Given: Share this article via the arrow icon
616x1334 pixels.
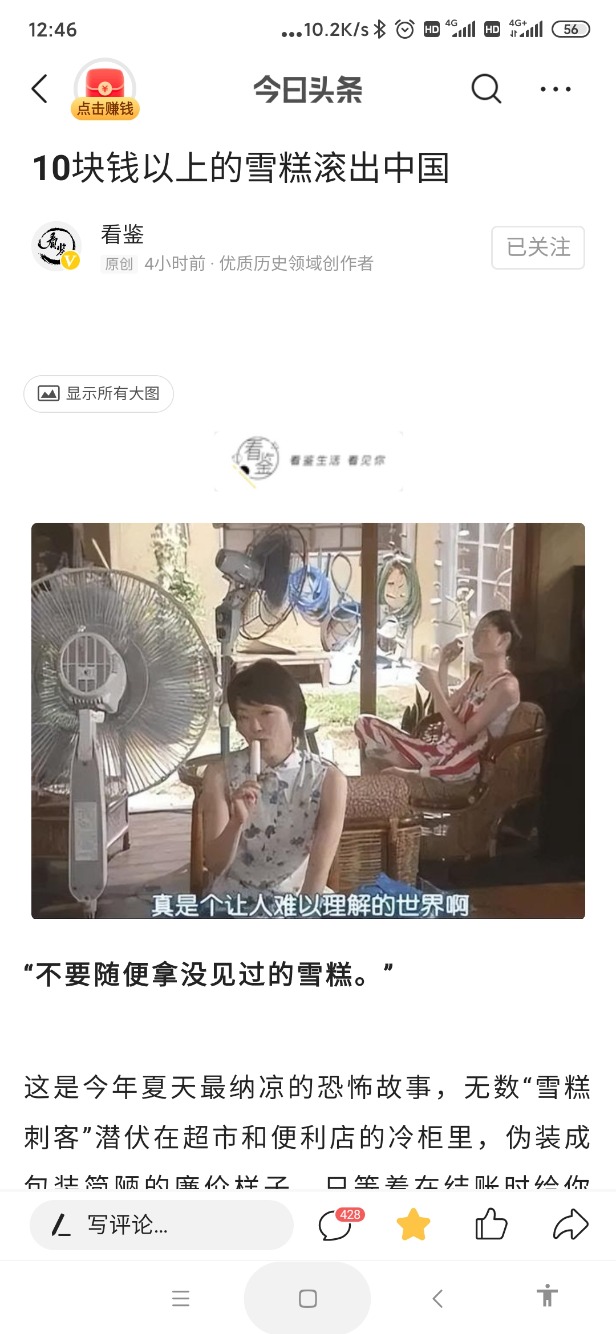Looking at the screenshot, I should point(569,1224).
